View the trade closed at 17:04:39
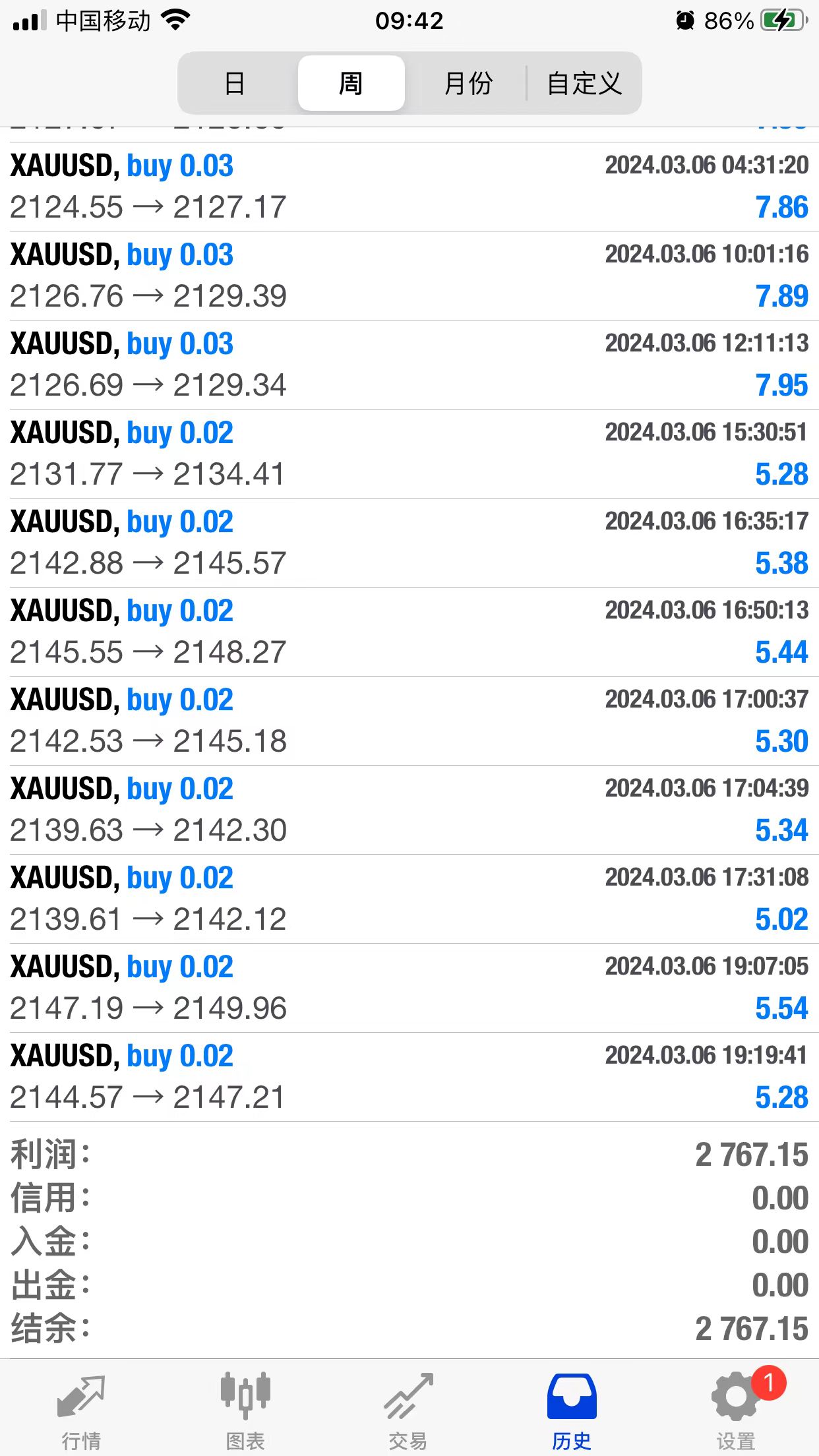The image size is (819, 1456). 409,810
